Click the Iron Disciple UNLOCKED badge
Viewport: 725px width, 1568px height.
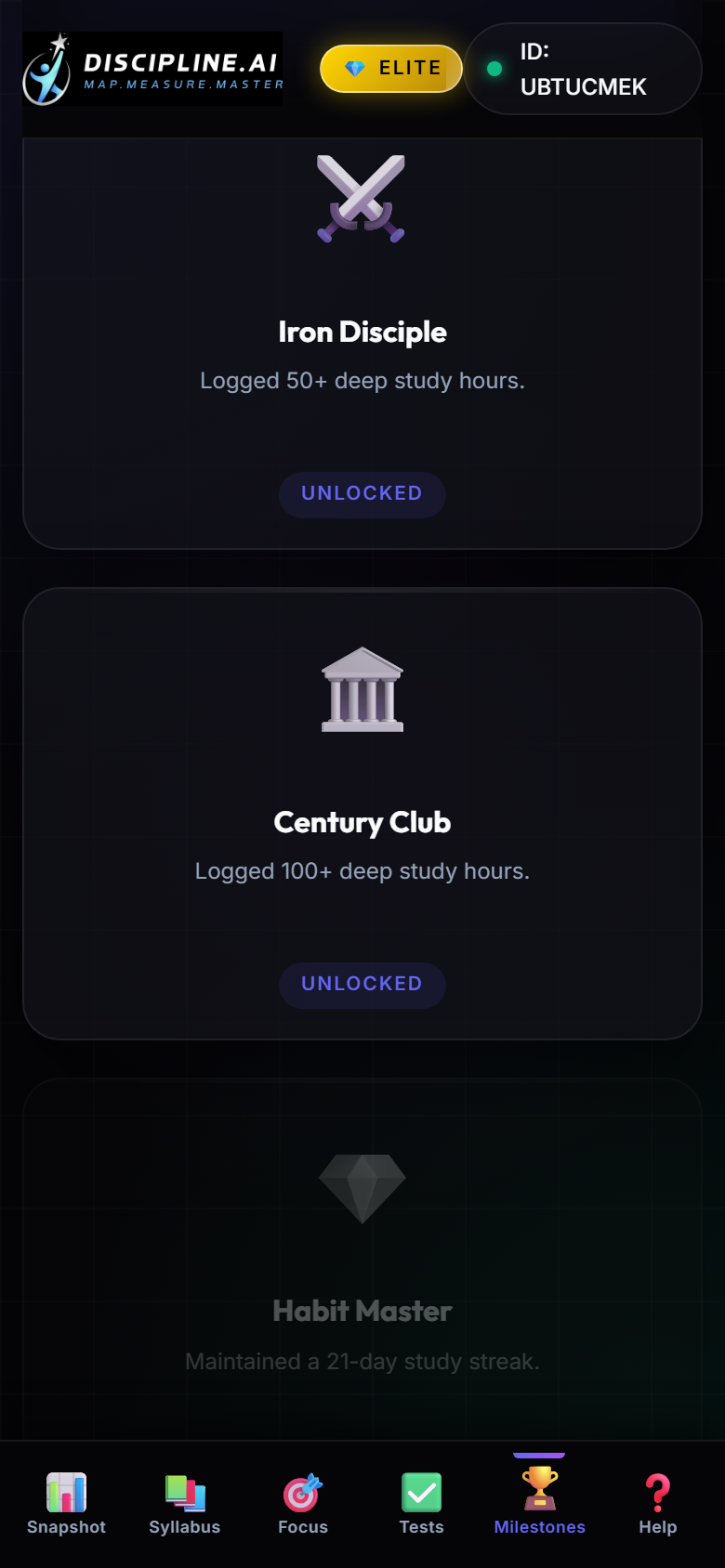[362, 494]
